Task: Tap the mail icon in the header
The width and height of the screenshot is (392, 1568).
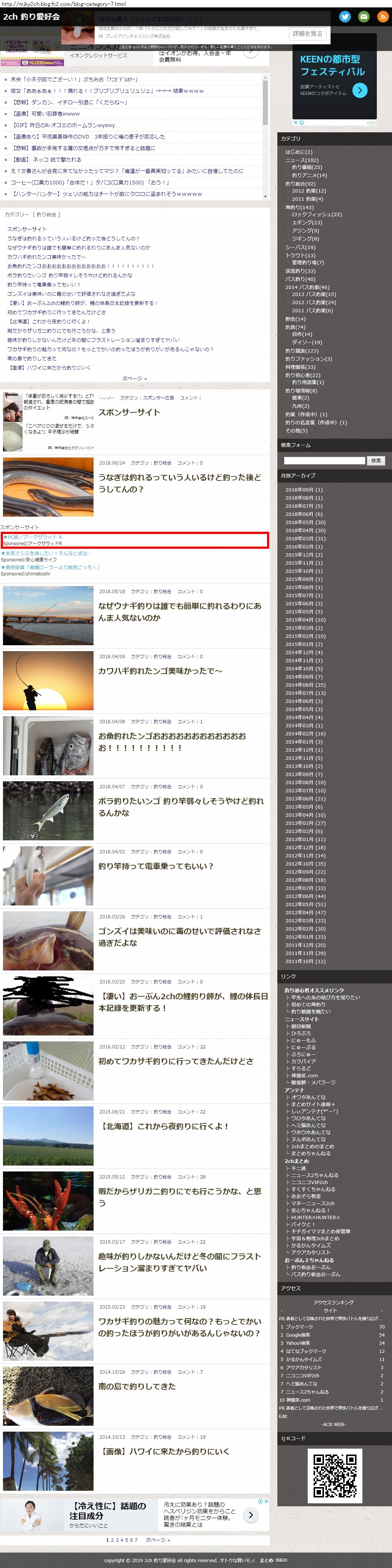Action: click(364, 16)
